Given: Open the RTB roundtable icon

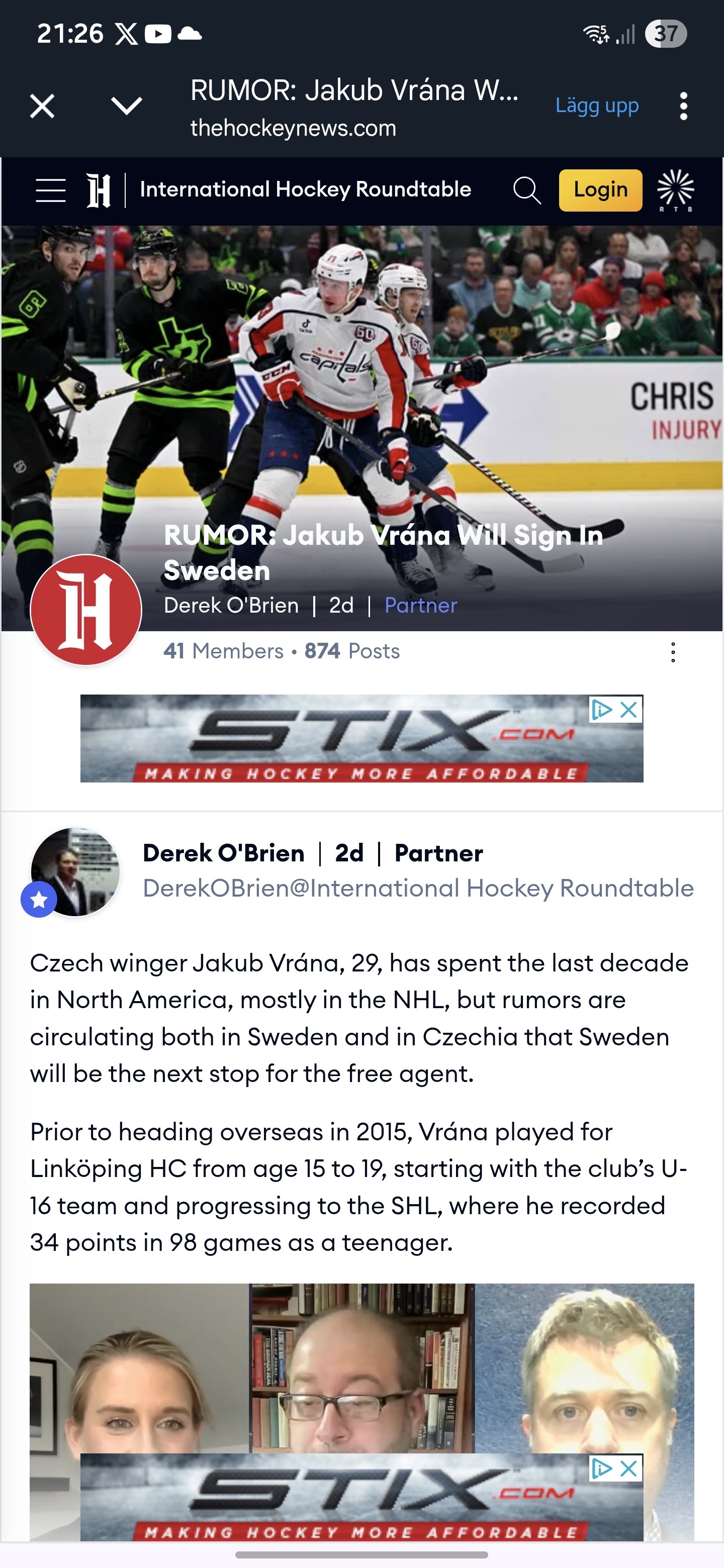Looking at the screenshot, I should tap(675, 190).
